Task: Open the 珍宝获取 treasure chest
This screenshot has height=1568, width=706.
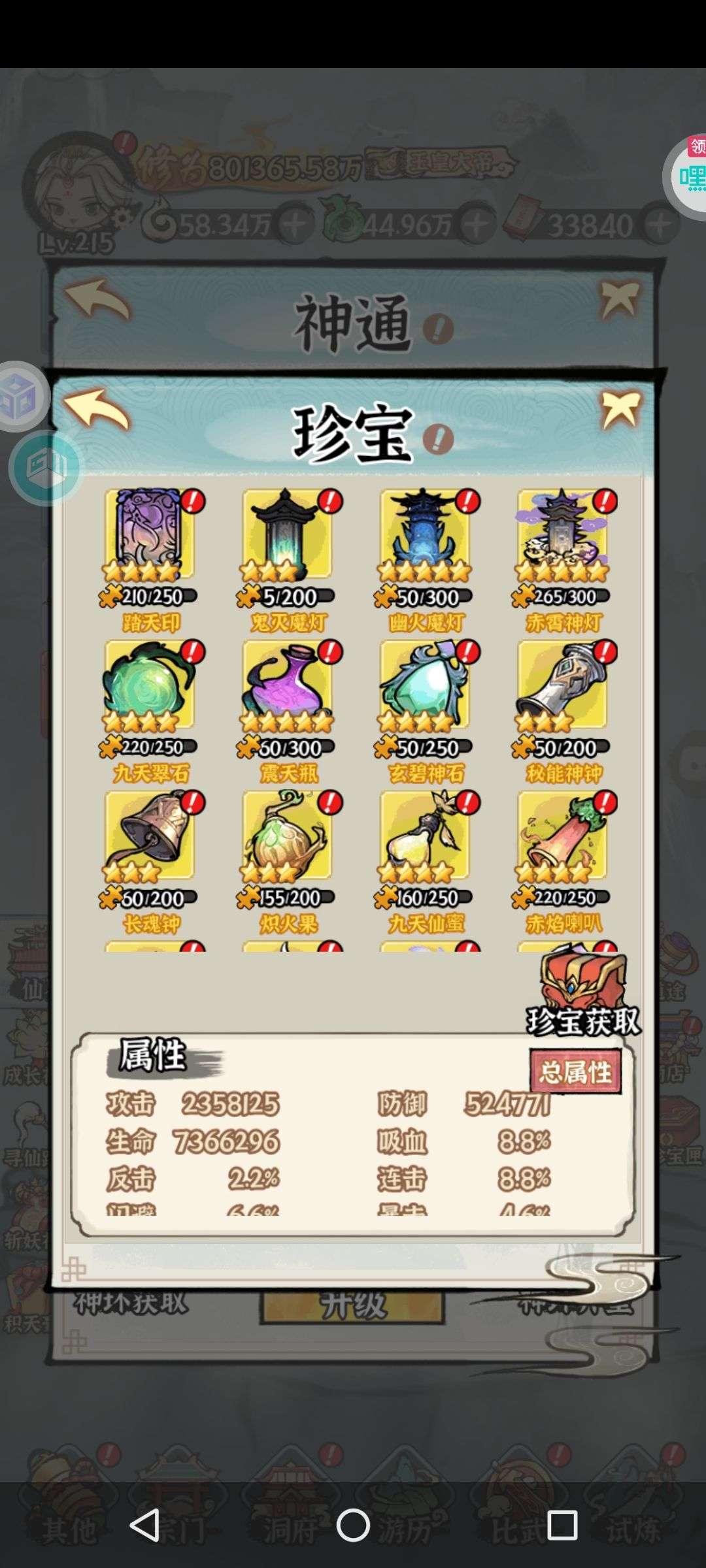Action: (x=584, y=992)
